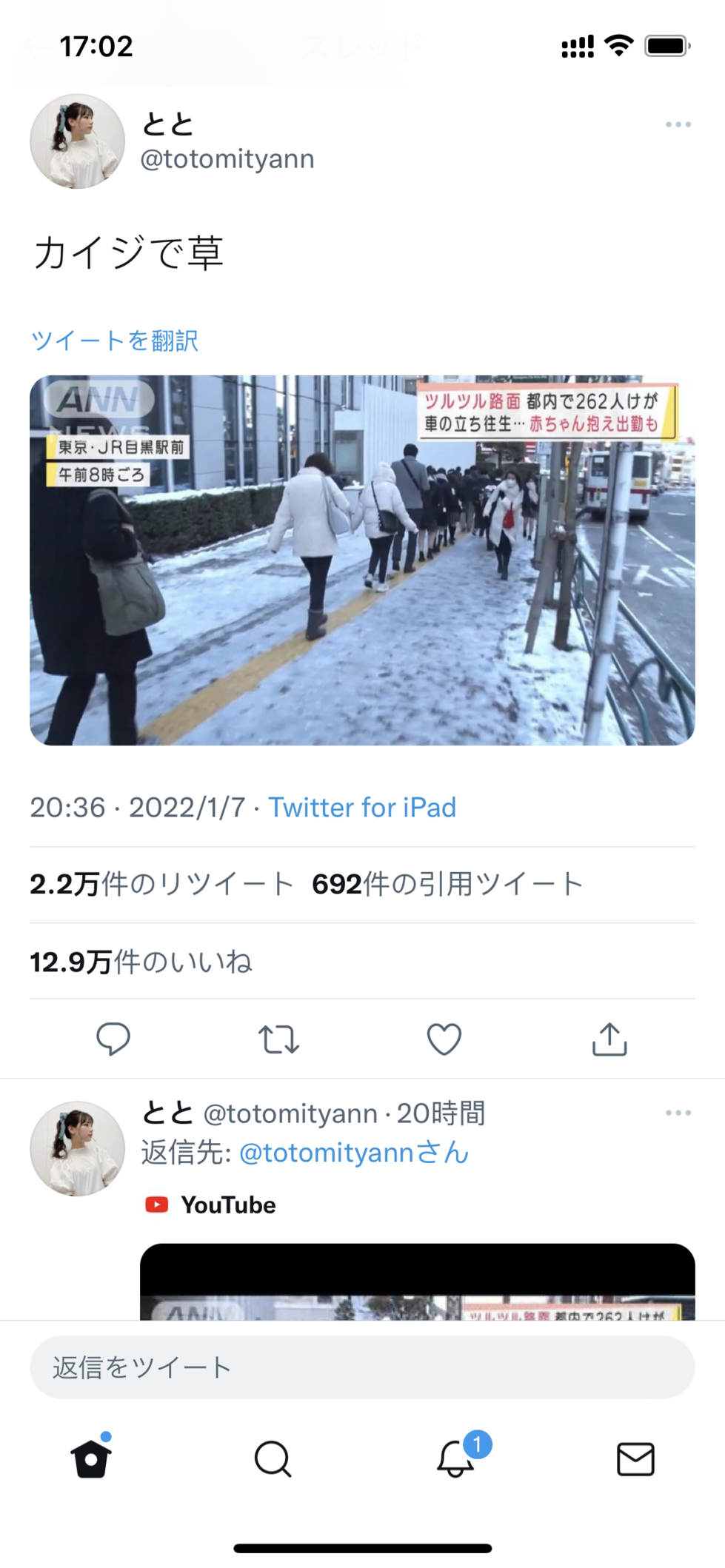Open @totomityannさん mention link in reply
Image resolution: width=725 pixels, height=1568 pixels.
pos(354,1153)
